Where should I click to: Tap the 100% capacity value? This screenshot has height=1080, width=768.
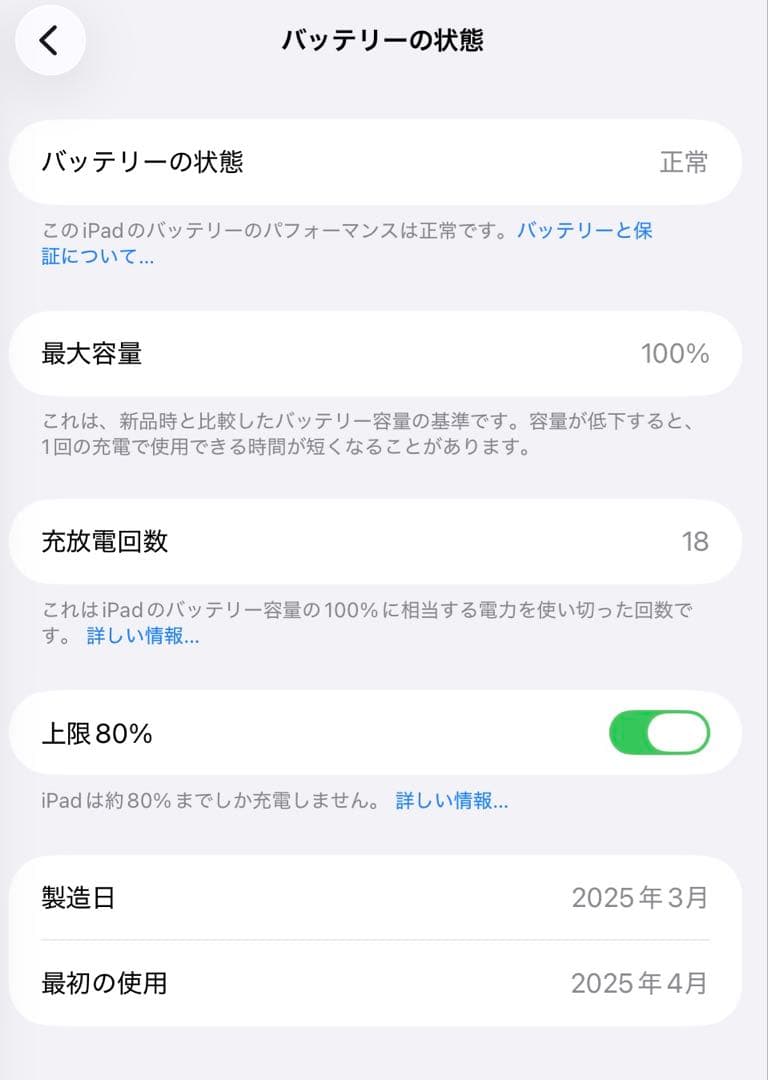674,354
